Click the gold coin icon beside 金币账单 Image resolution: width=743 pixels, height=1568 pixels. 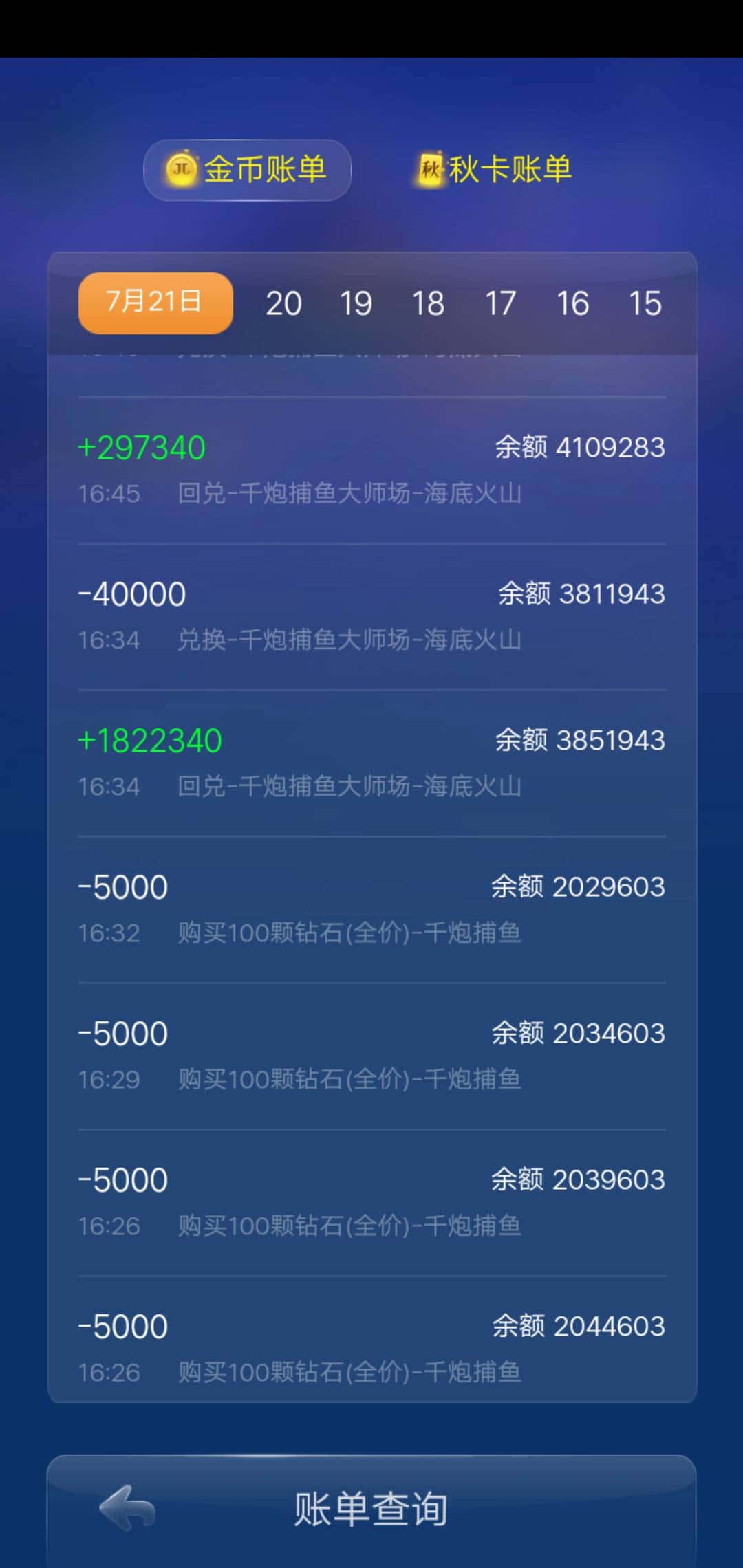pyautogui.click(x=181, y=169)
